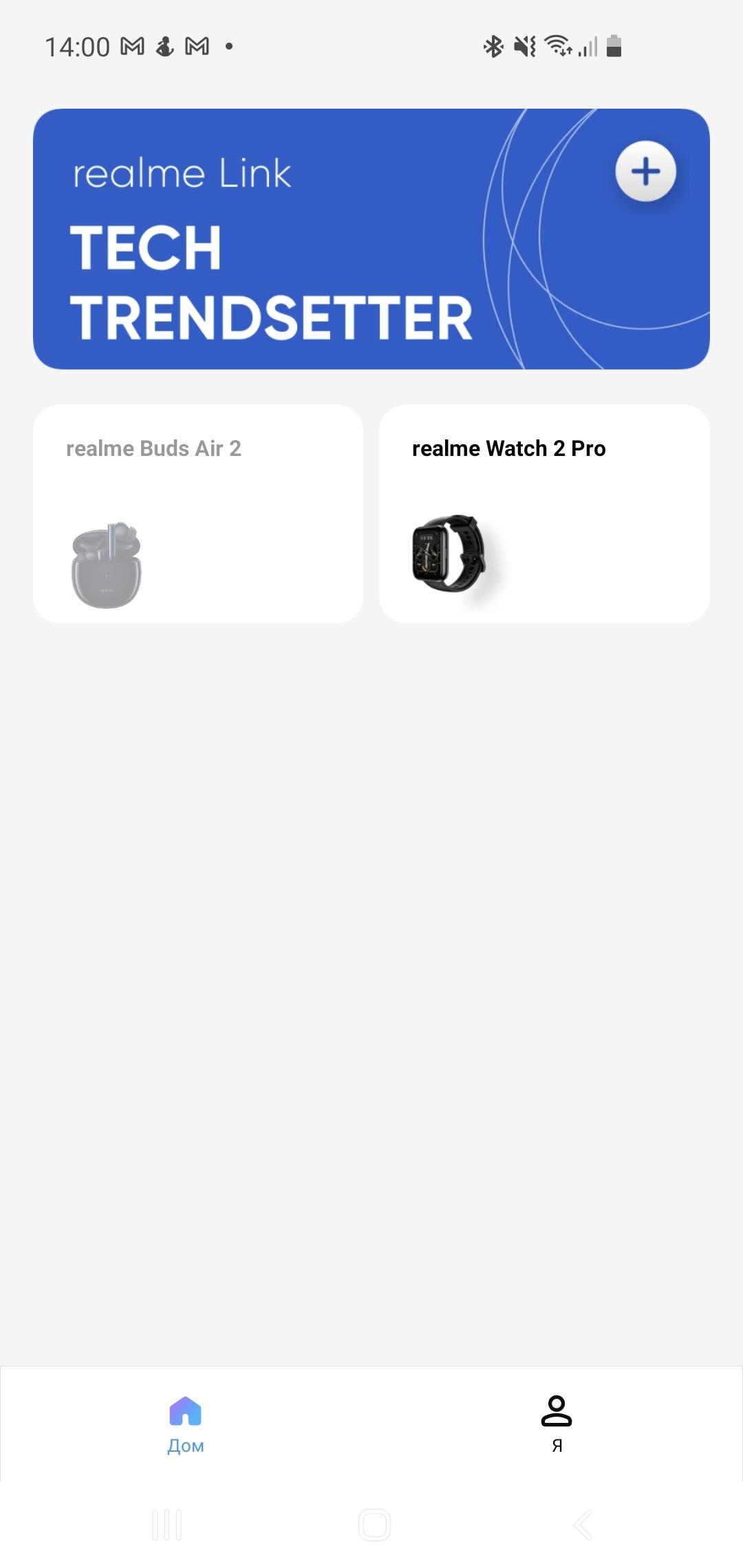Go back using system back button
The height and width of the screenshot is (1568, 743).
click(583, 1525)
